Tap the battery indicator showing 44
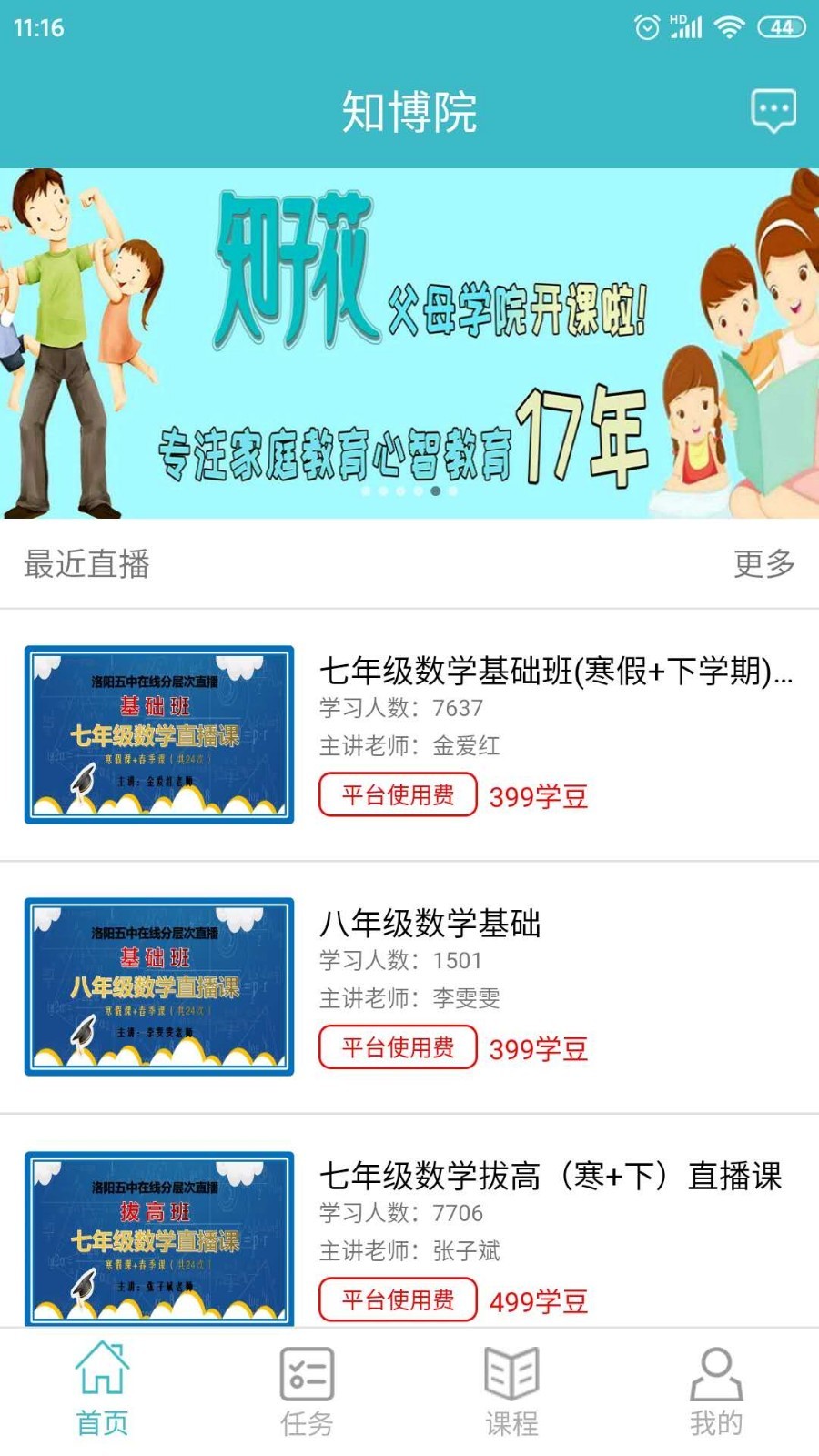 (x=779, y=28)
